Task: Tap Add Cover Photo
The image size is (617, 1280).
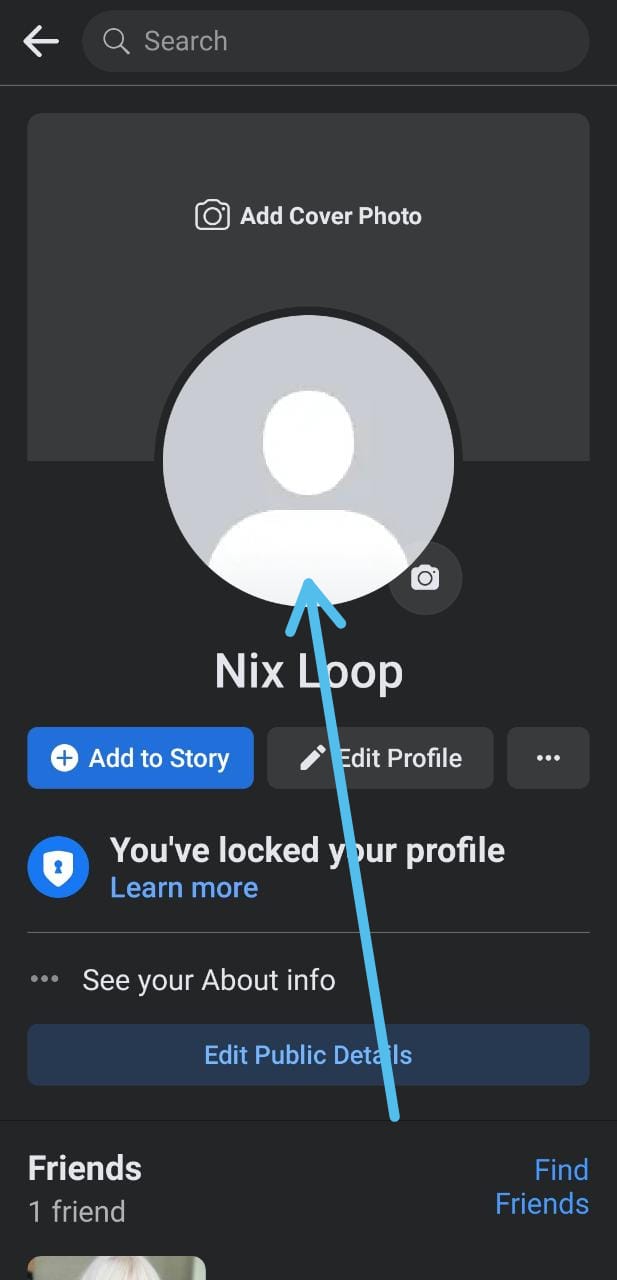Action: click(308, 216)
